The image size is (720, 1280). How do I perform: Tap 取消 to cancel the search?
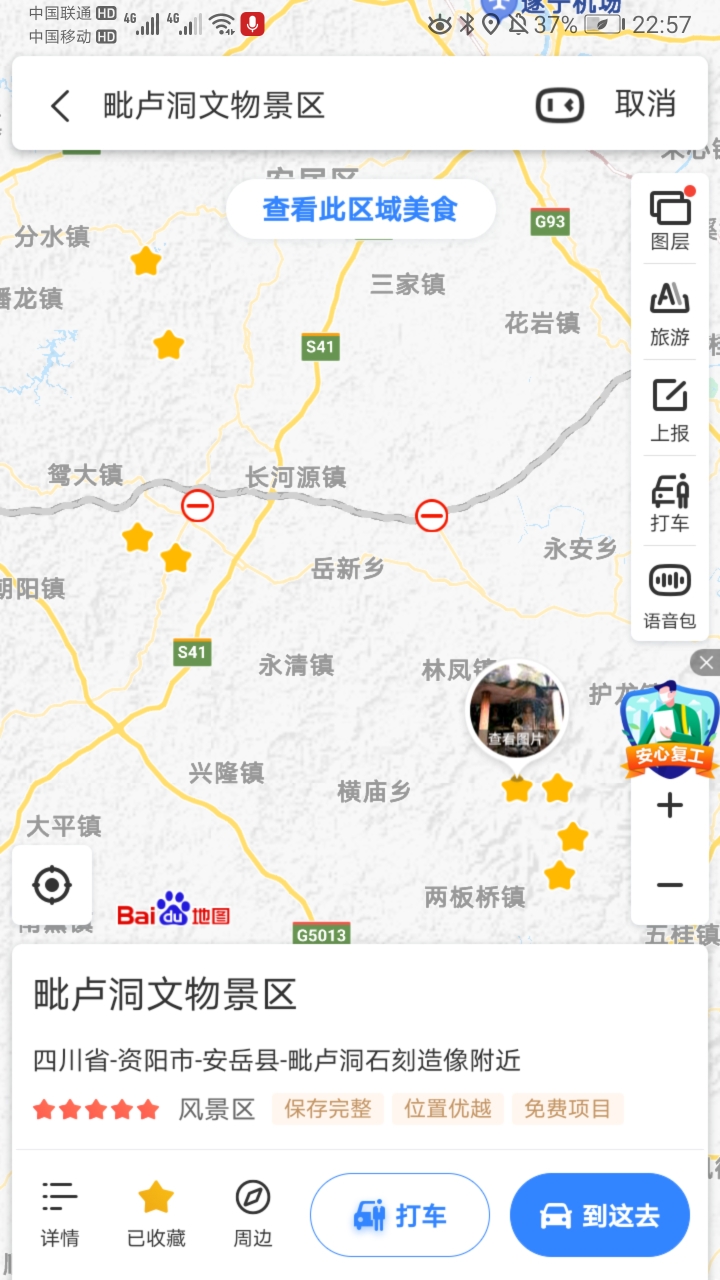point(645,105)
